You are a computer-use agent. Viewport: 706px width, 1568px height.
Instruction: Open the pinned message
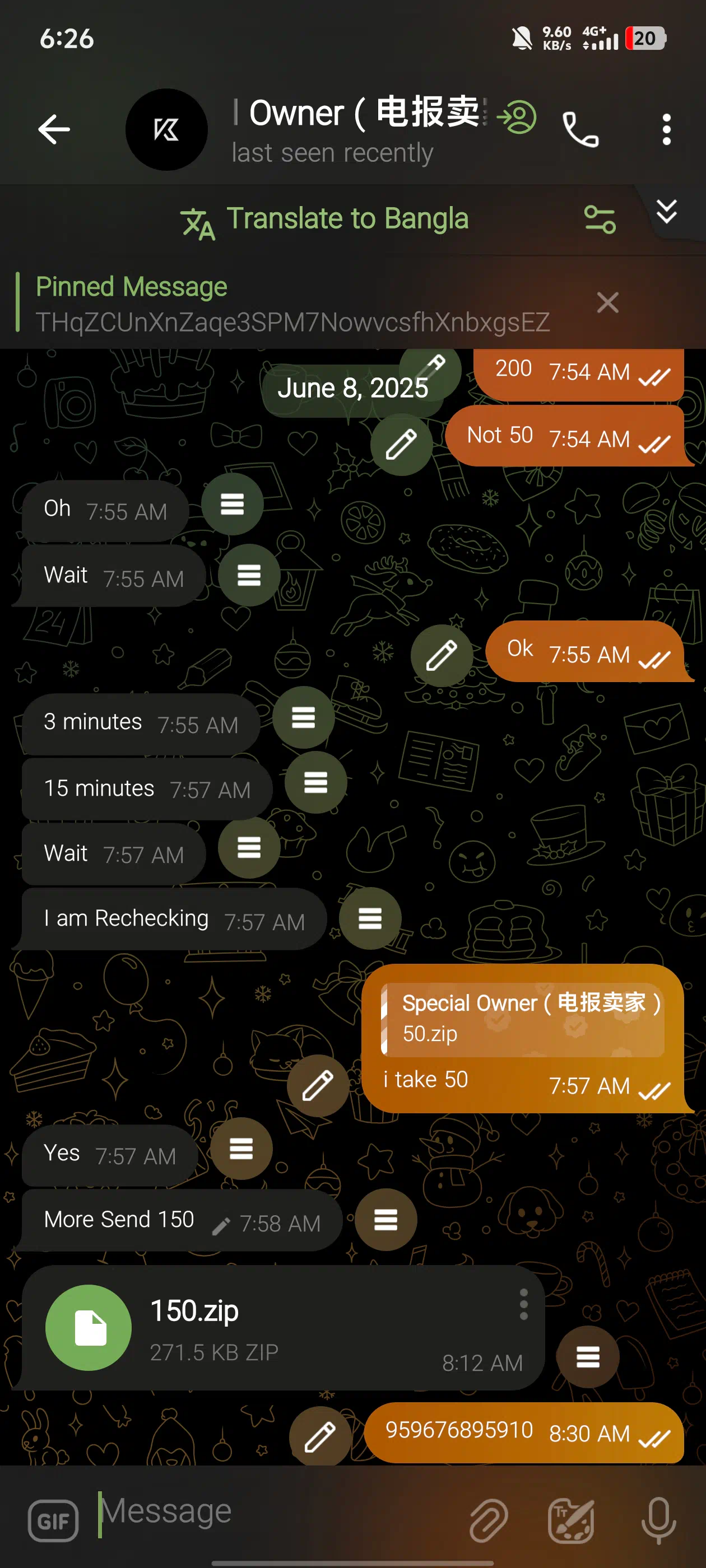click(x=292, y=303)
